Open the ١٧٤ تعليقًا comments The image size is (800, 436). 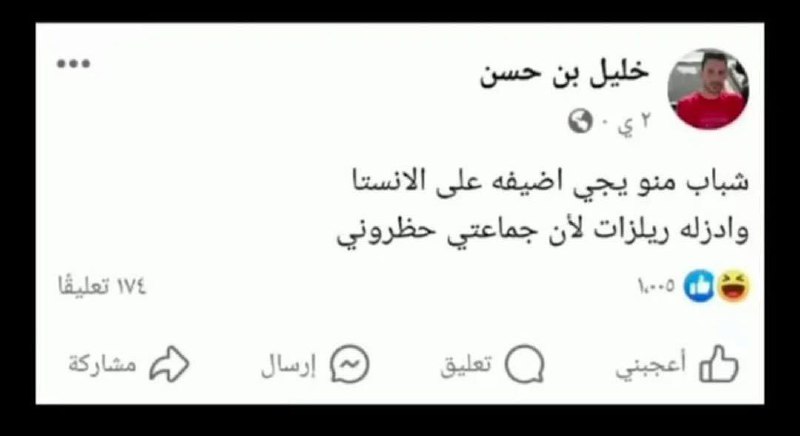pos(103,287)
